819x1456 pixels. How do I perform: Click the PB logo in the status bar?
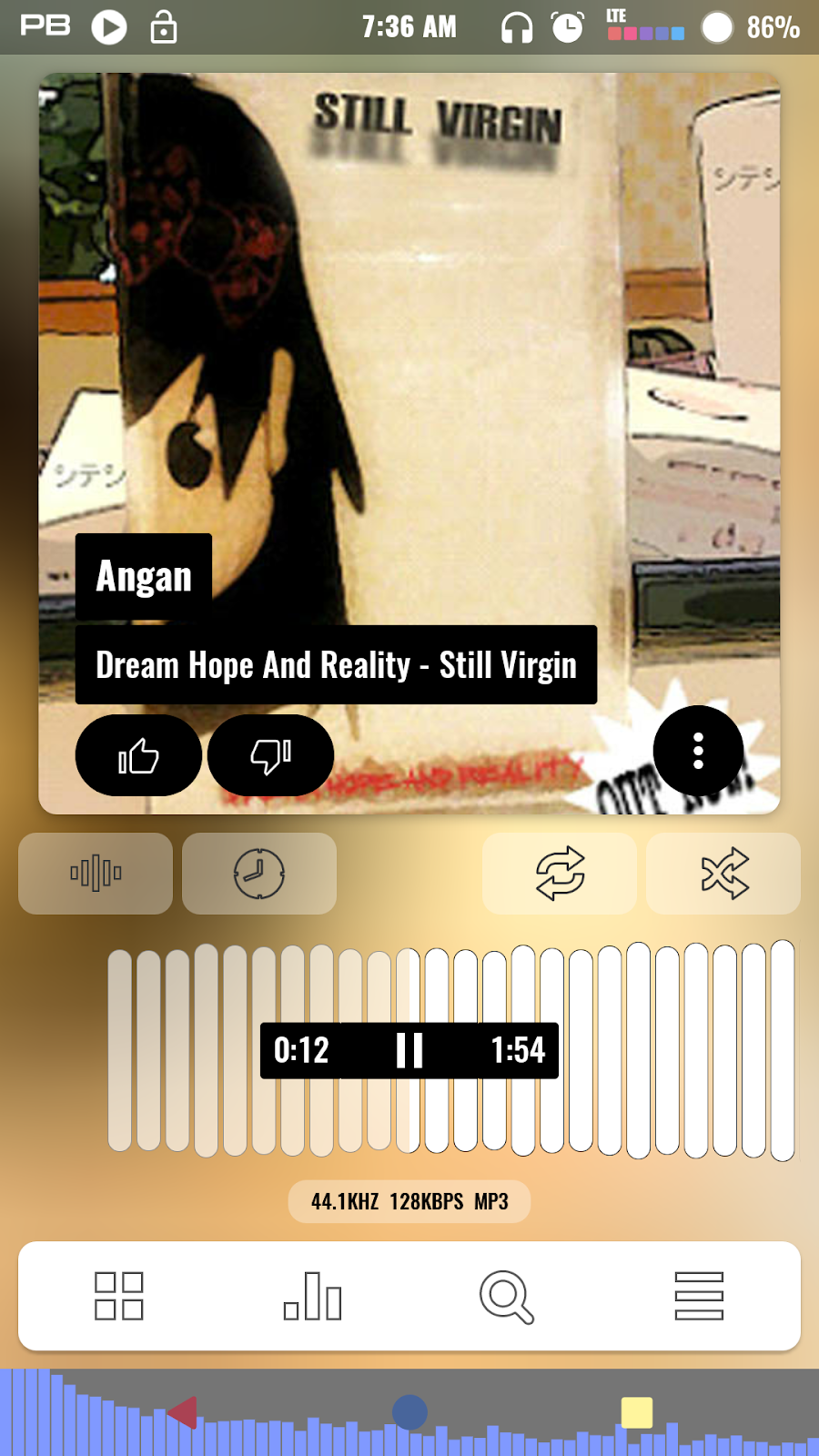point(42,26)
